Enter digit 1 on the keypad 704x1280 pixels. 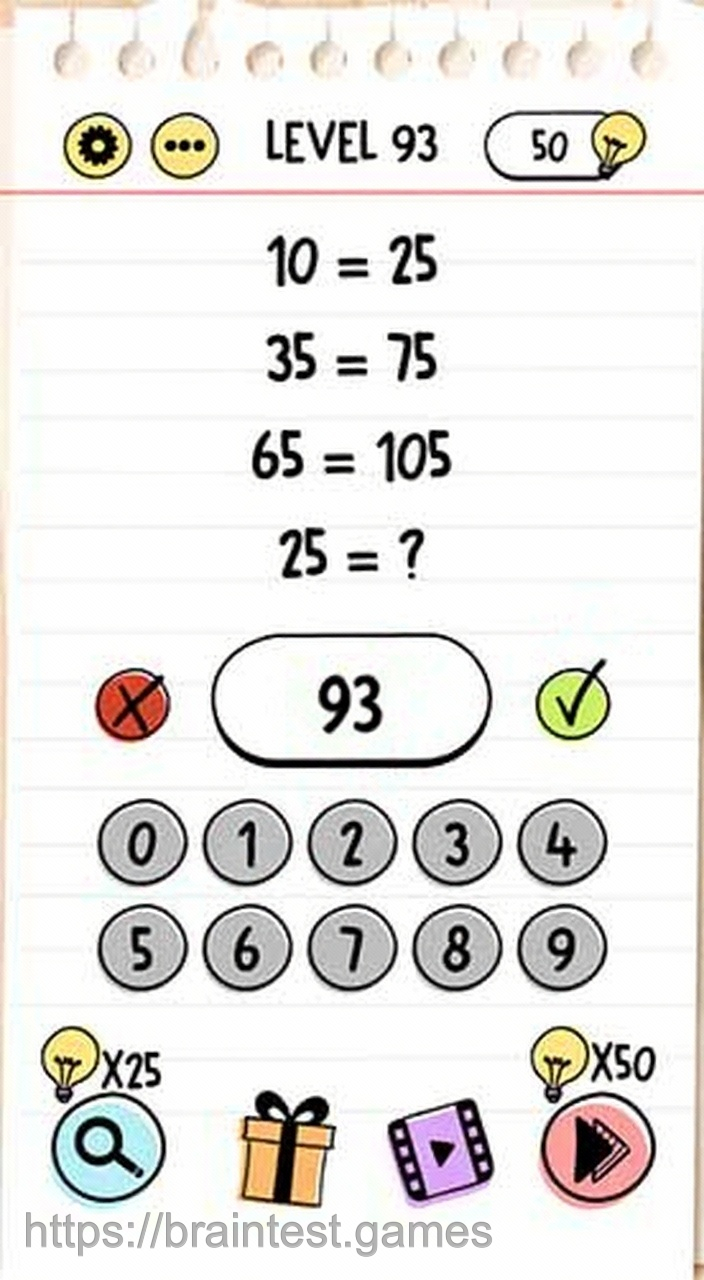[x=247, y=845]
